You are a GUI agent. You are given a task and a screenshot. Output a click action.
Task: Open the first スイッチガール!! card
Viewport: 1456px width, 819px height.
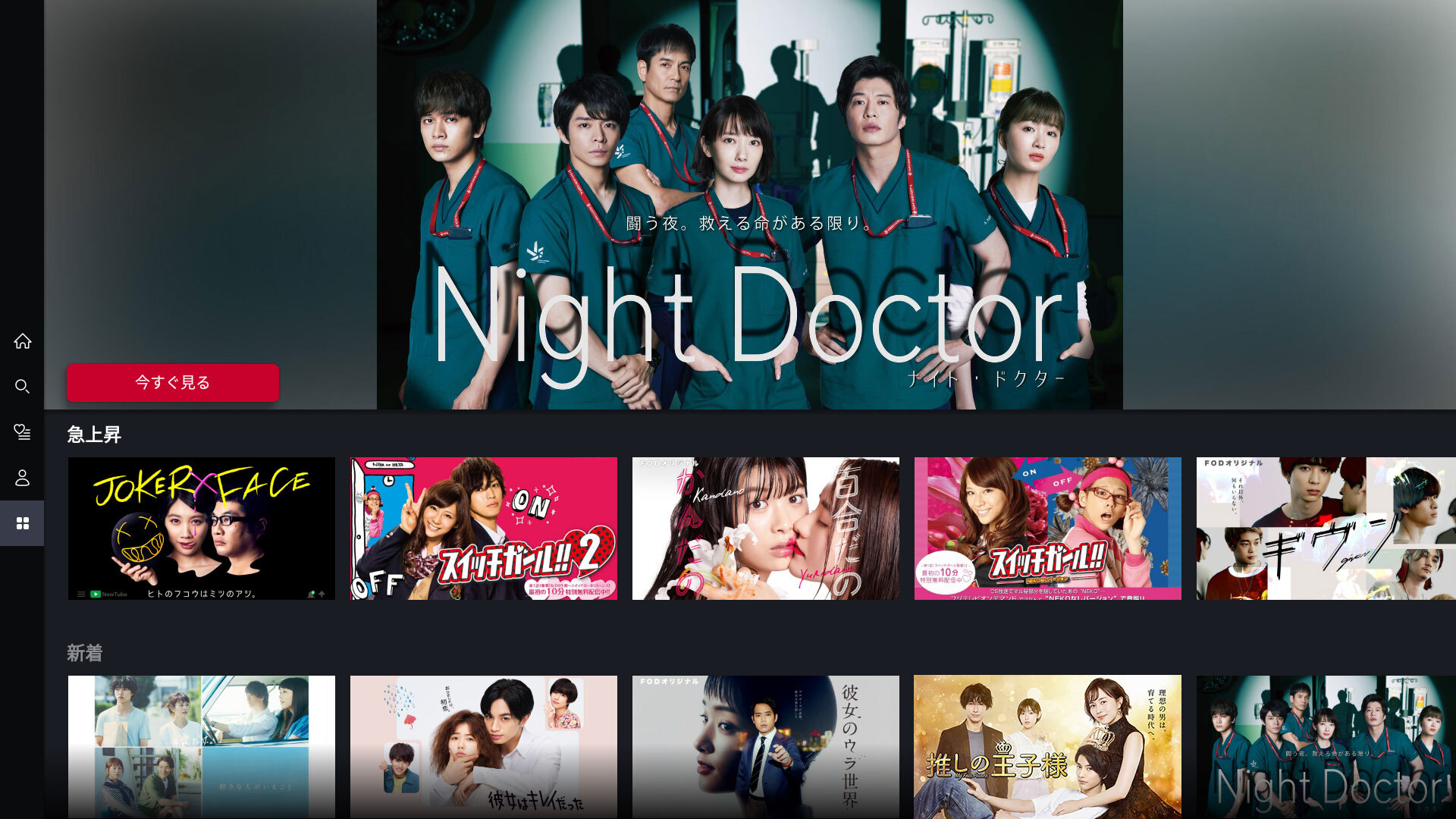[1047, 529]
